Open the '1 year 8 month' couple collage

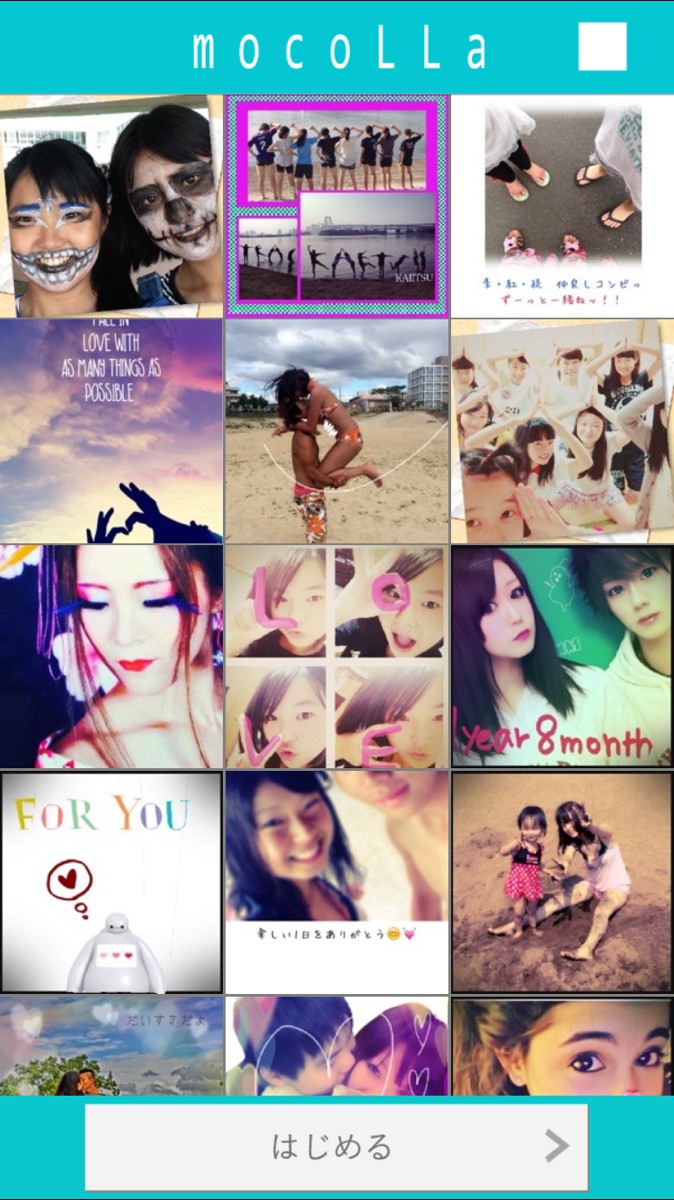click(562, 656)
